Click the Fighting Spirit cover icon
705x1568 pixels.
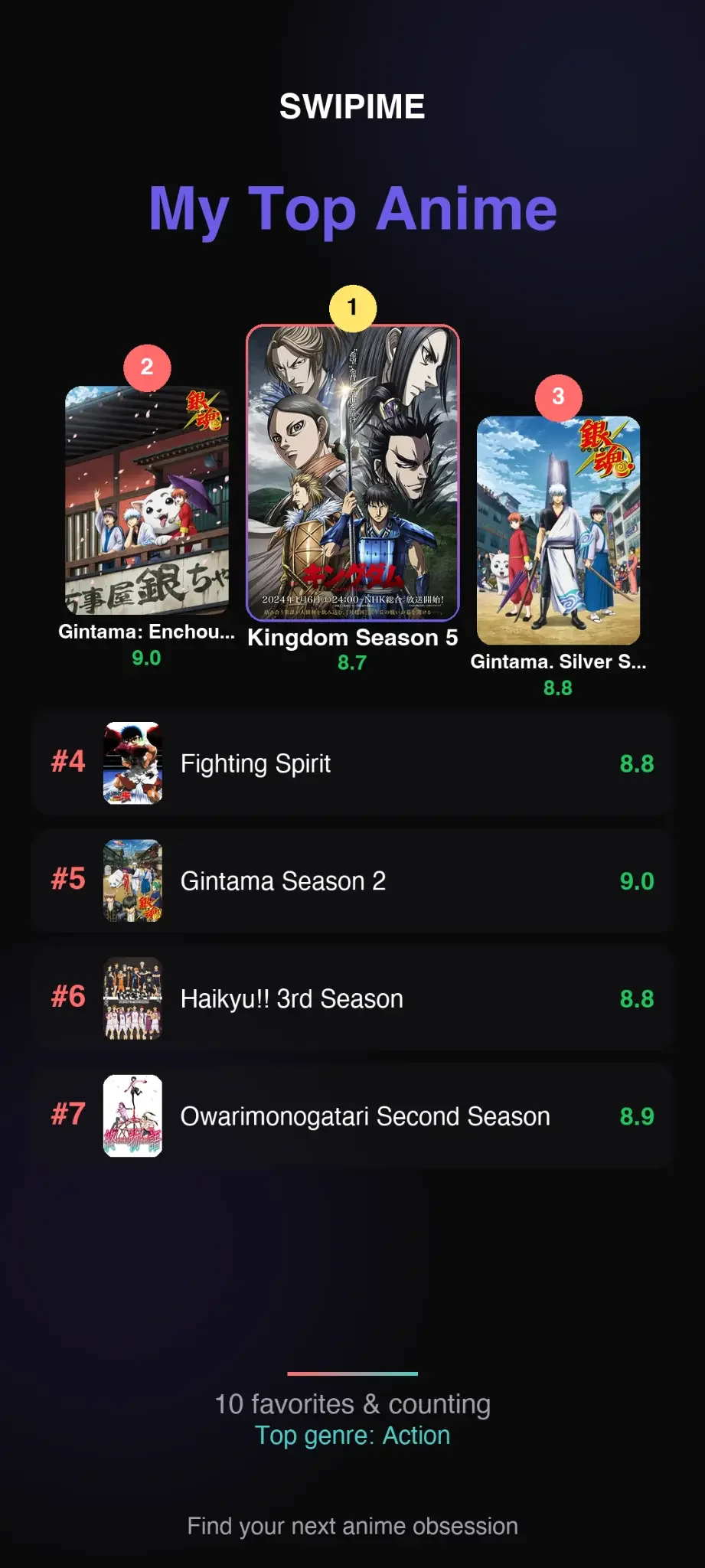(133, 763)
